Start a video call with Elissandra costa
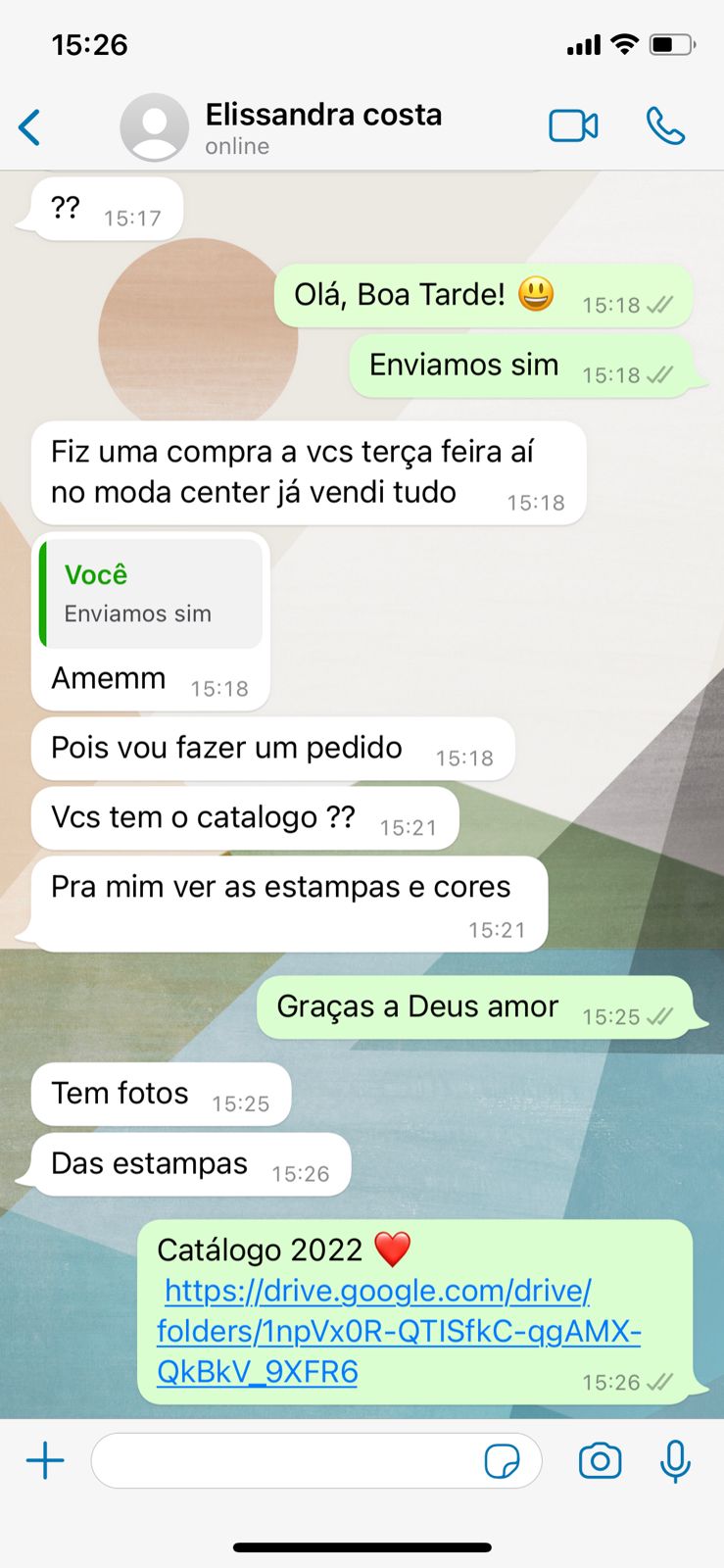This screenshot has height=1568, width=724. [x=573, y=126]
